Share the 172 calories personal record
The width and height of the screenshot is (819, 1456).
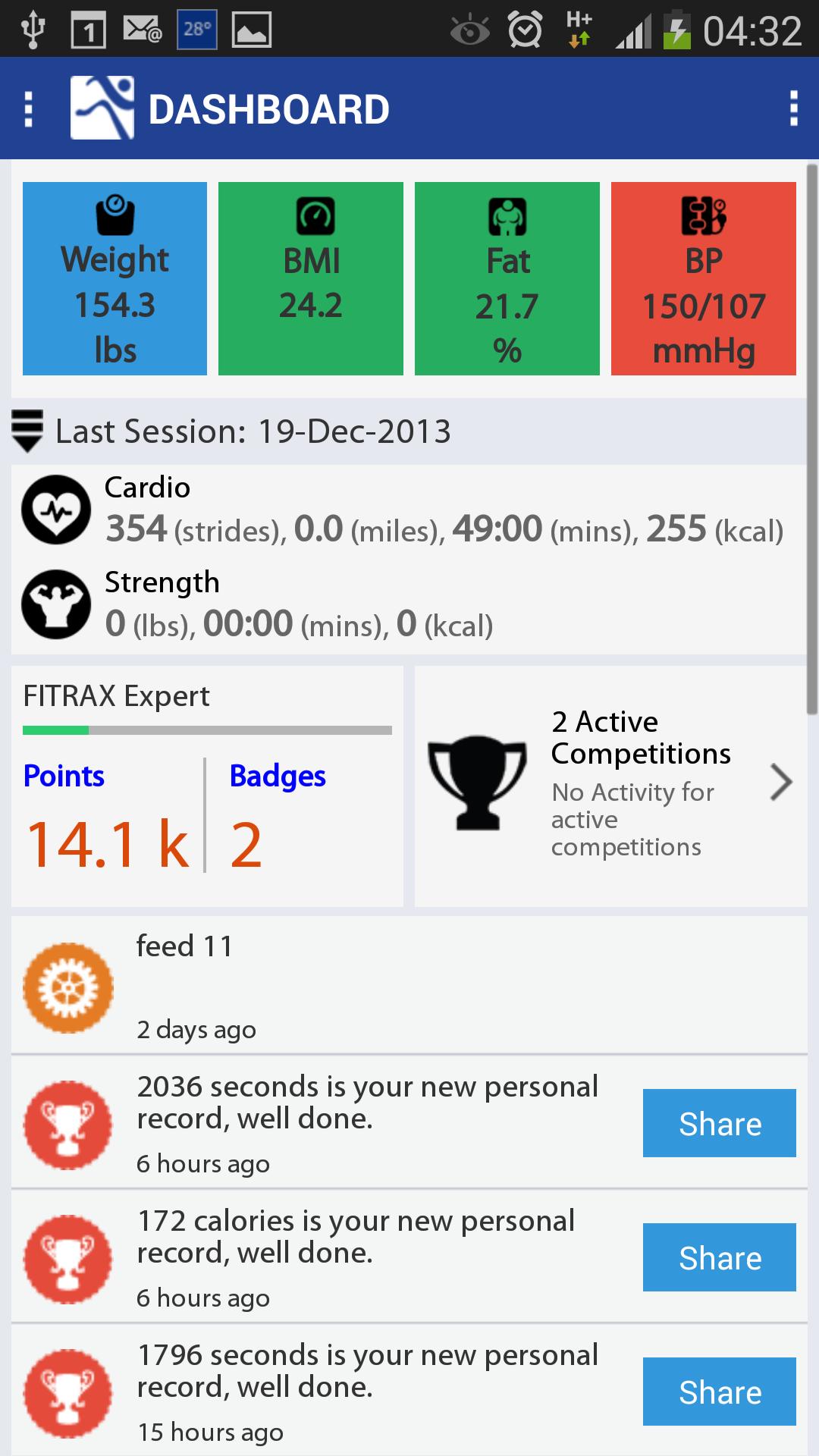tap(719, 1257)
